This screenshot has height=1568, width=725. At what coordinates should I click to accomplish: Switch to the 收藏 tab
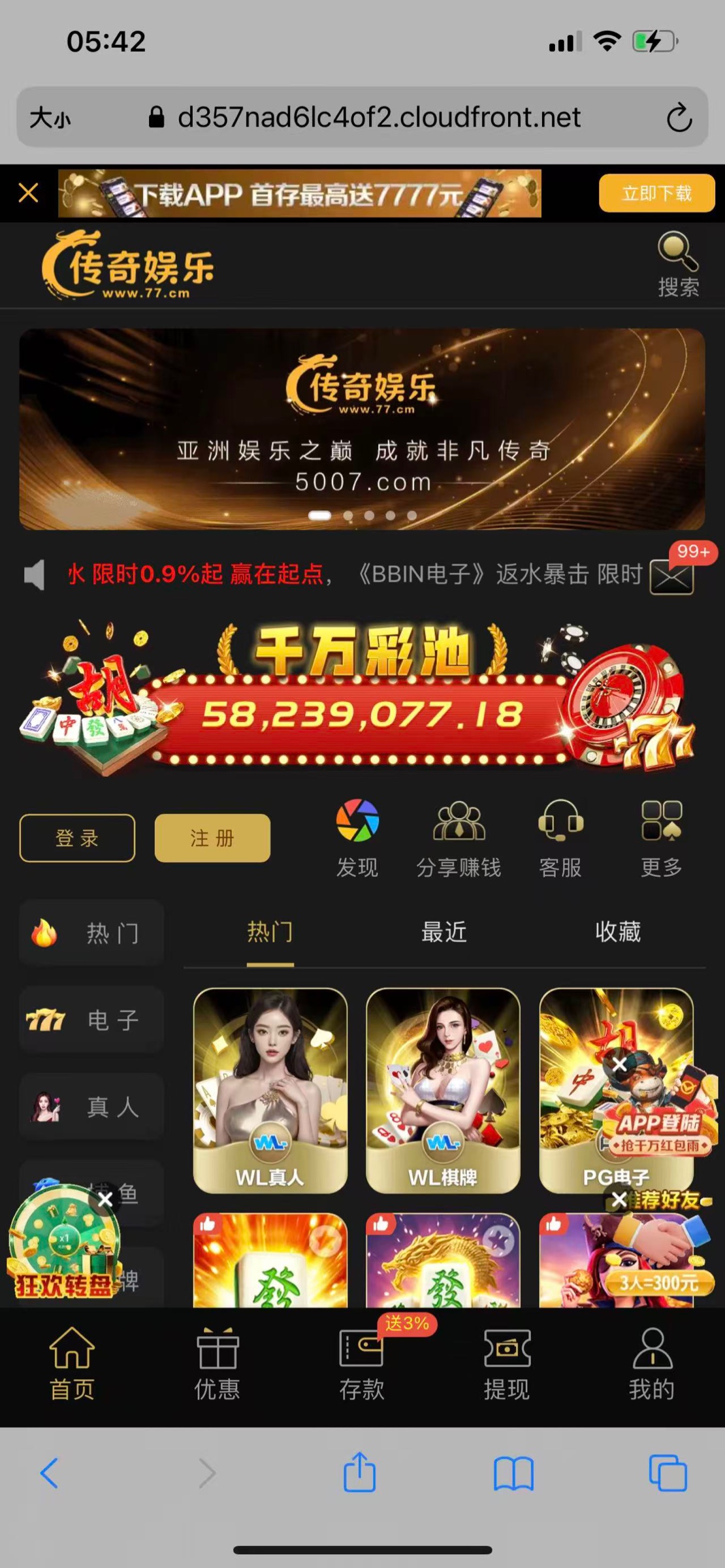[618, 932]
